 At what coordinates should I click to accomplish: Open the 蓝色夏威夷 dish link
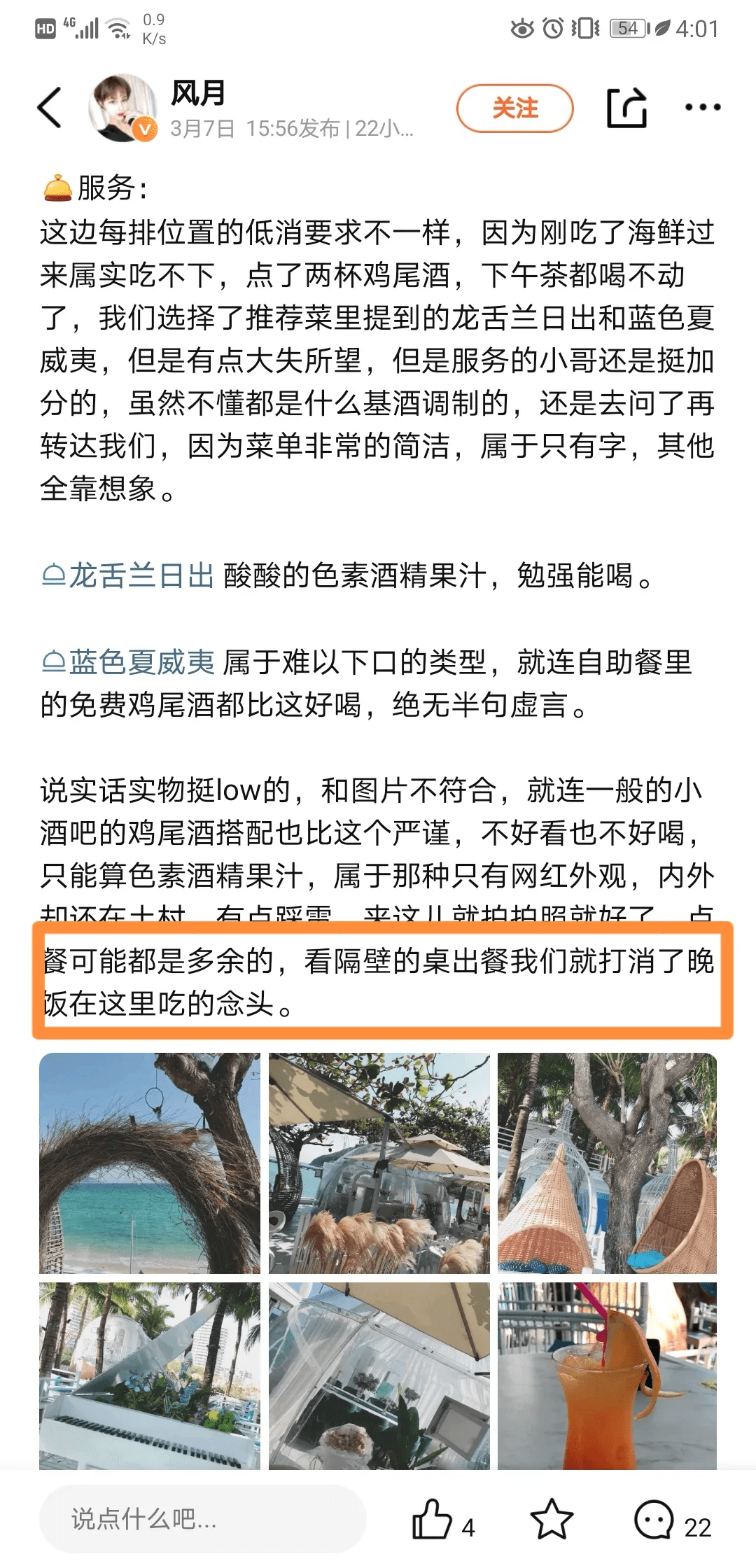pyautogui.click(x=128, y=661)
